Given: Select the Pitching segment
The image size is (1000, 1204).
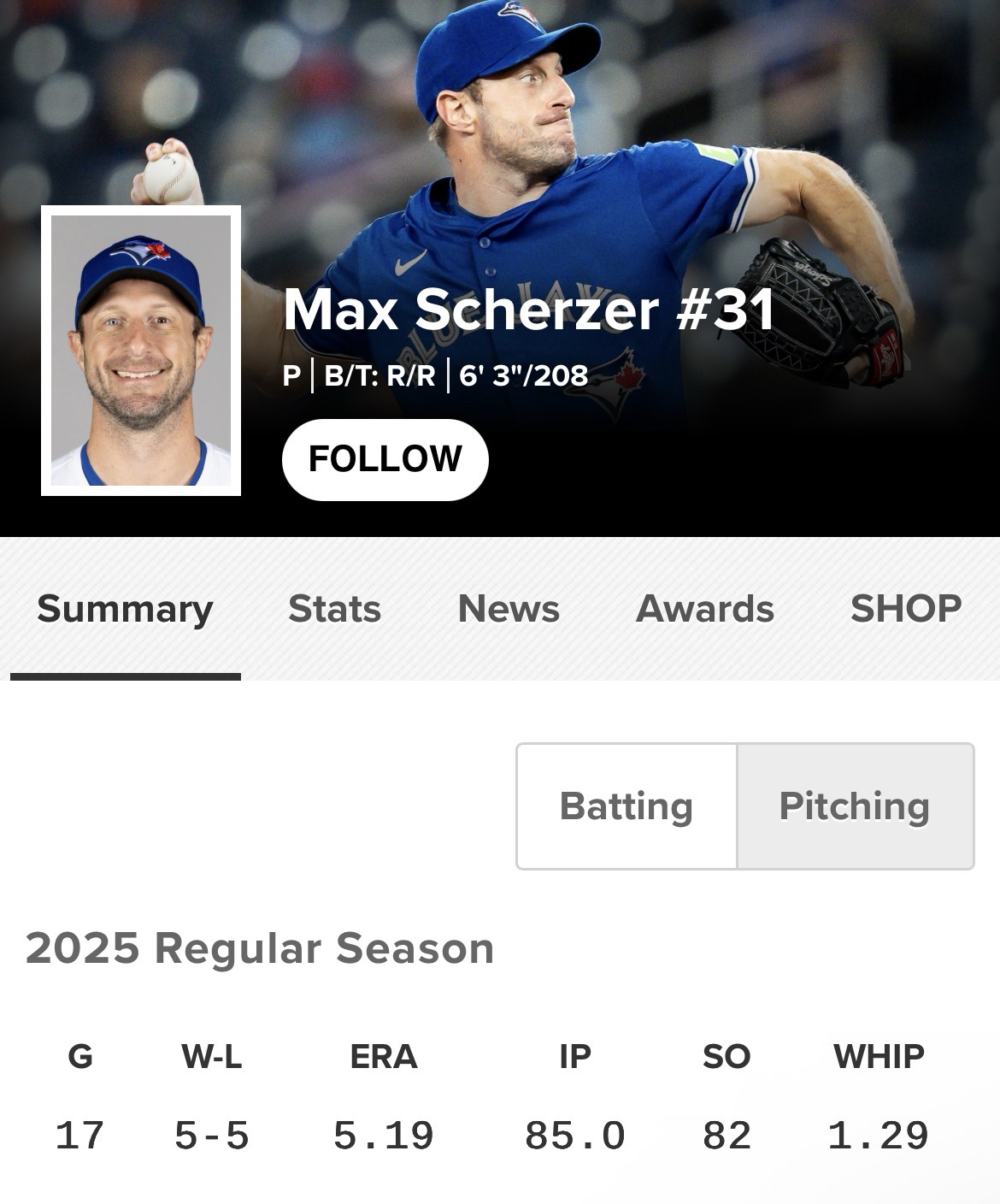Looking at the screenshot, I should (855, 806).
